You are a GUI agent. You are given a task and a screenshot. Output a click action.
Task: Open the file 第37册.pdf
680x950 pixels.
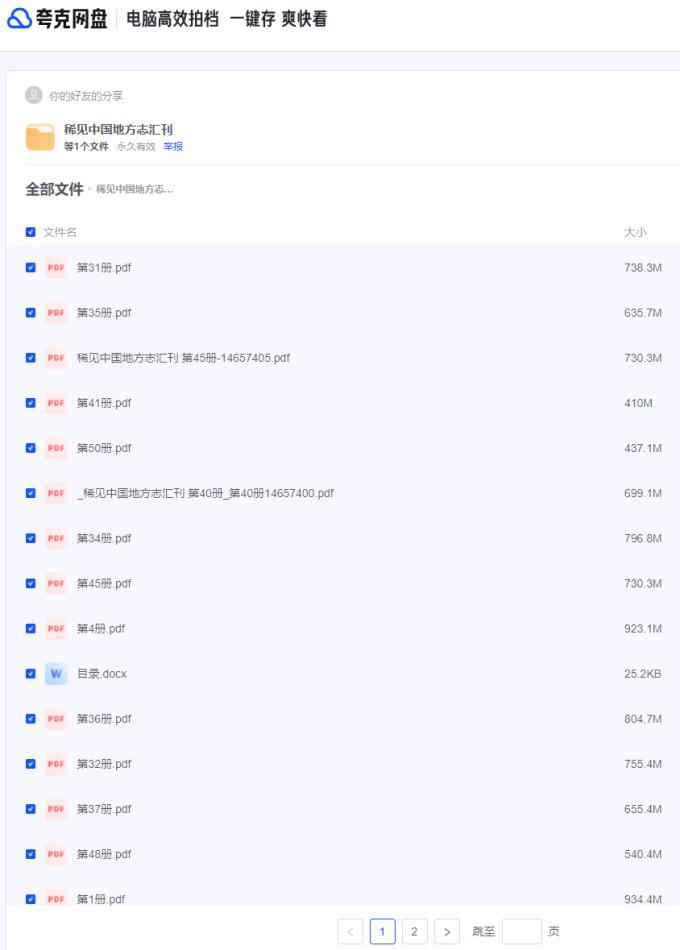(104, 809)
